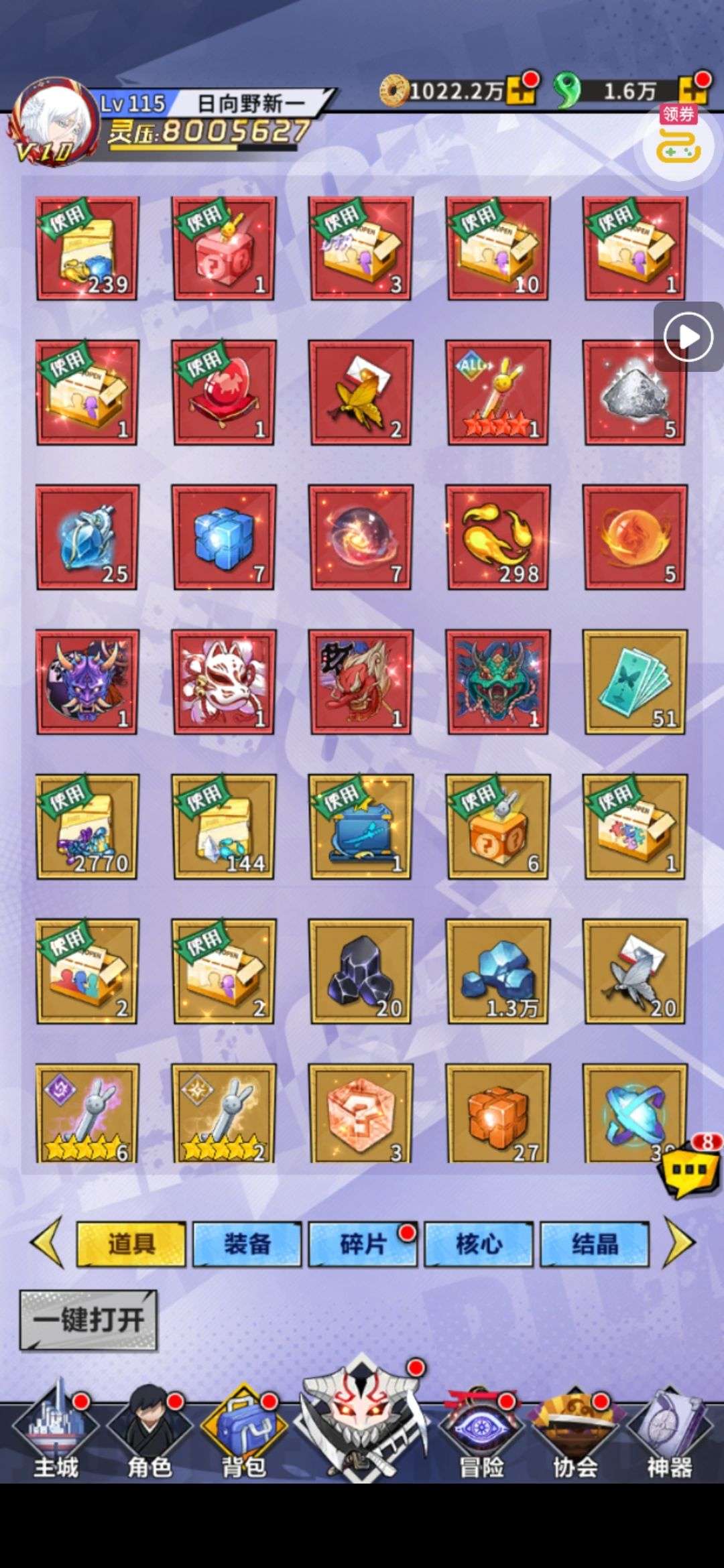This screenshot has width=724, height=1568.
Task: Open 冒险 from bottom navigation
Action: pyautogui.click(x=481, y=1431)
